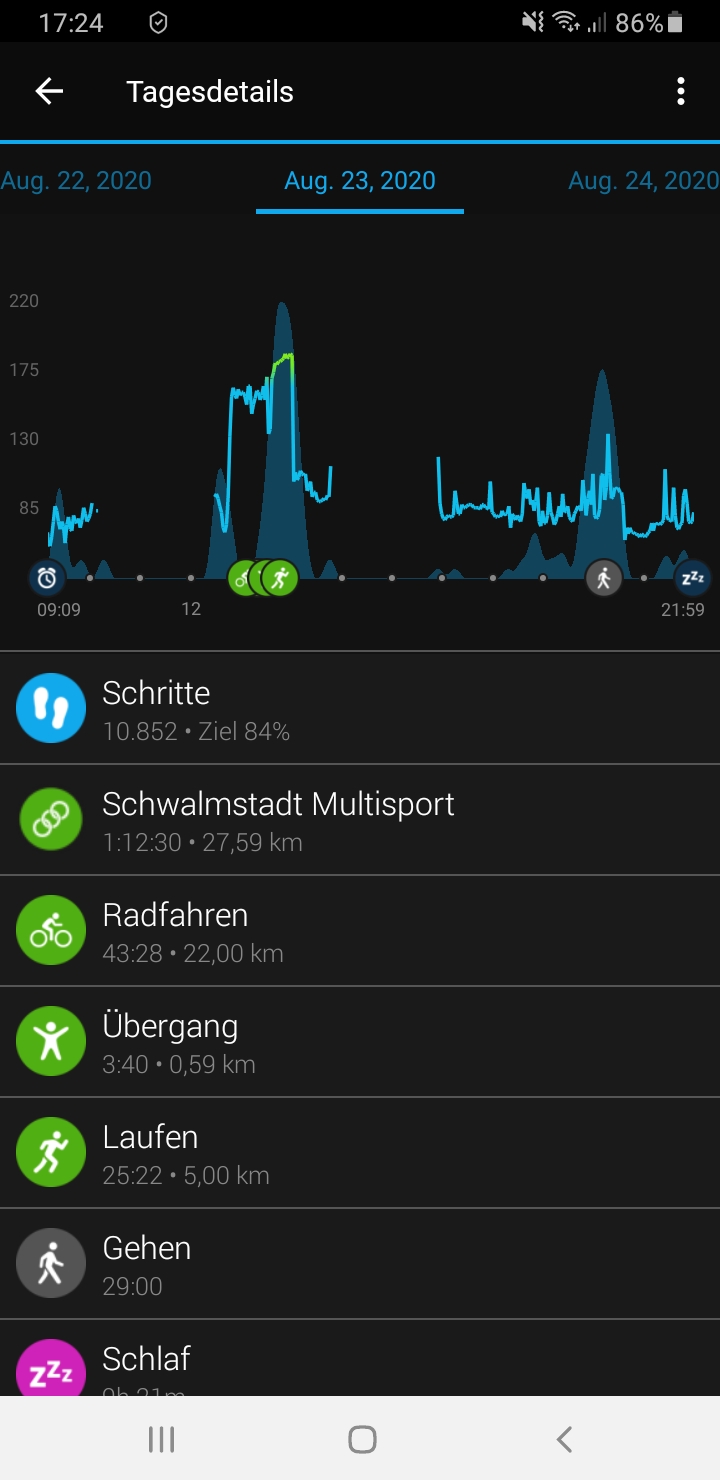View the Laufen 5,00 km activity
This screenshot has width=720, height=1480.
(360, 1153)
